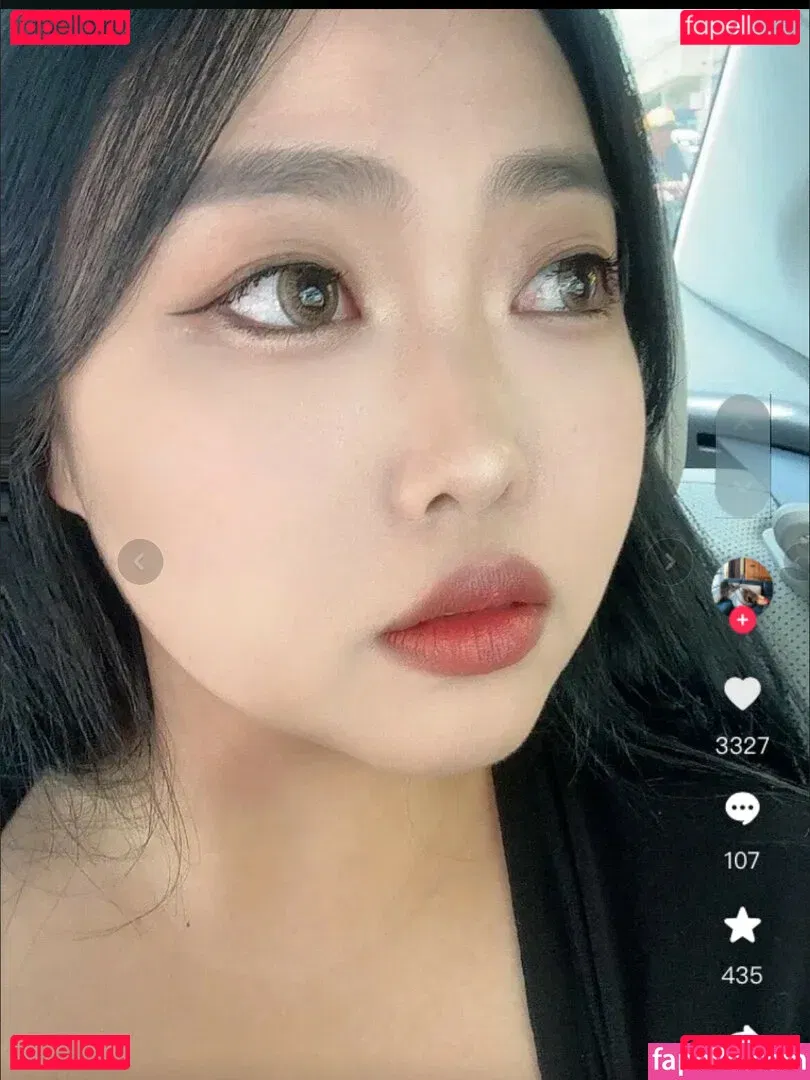Open the comments bubble
This screenshot has height=1080, width=810.
point(742,809)
